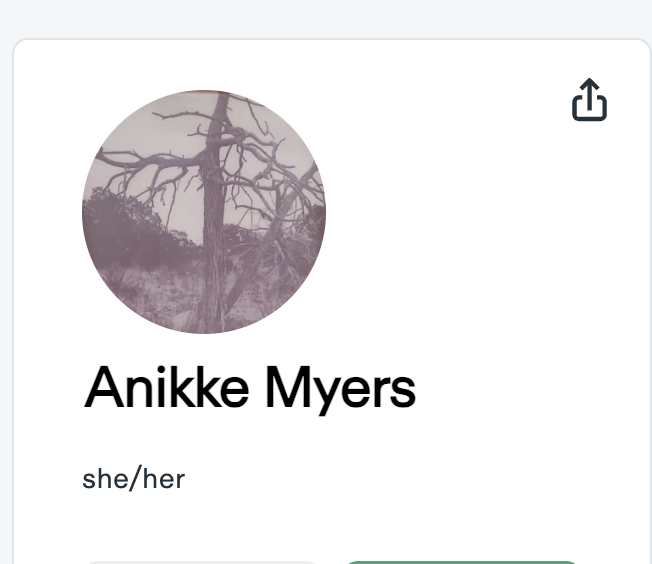Image resolution: width=652 pixels, height=564 pixels.
Task: Share Anikke Myers' profile
Action: coord(590,101)
